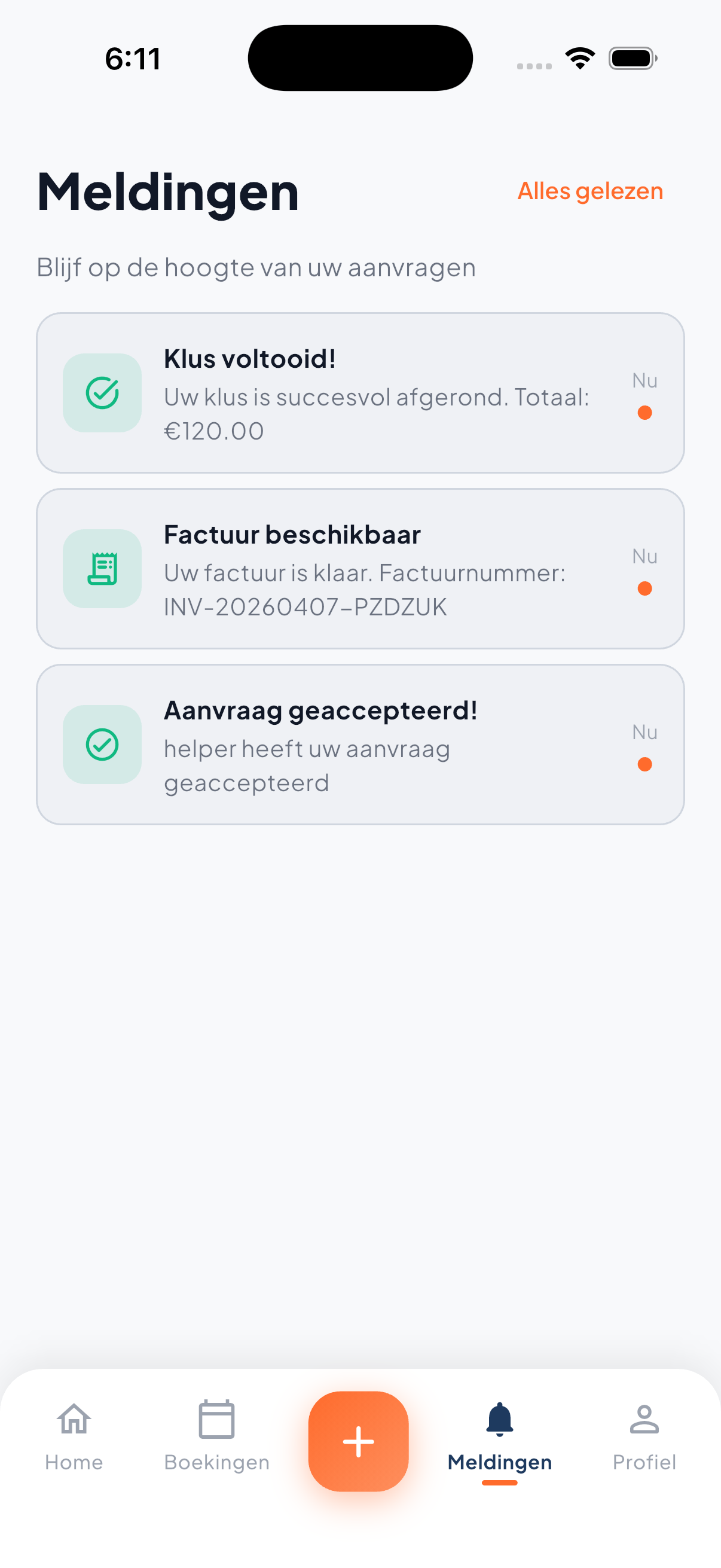Open Profiel via the person icon

pyautogui.click(x=644, y=1420)
